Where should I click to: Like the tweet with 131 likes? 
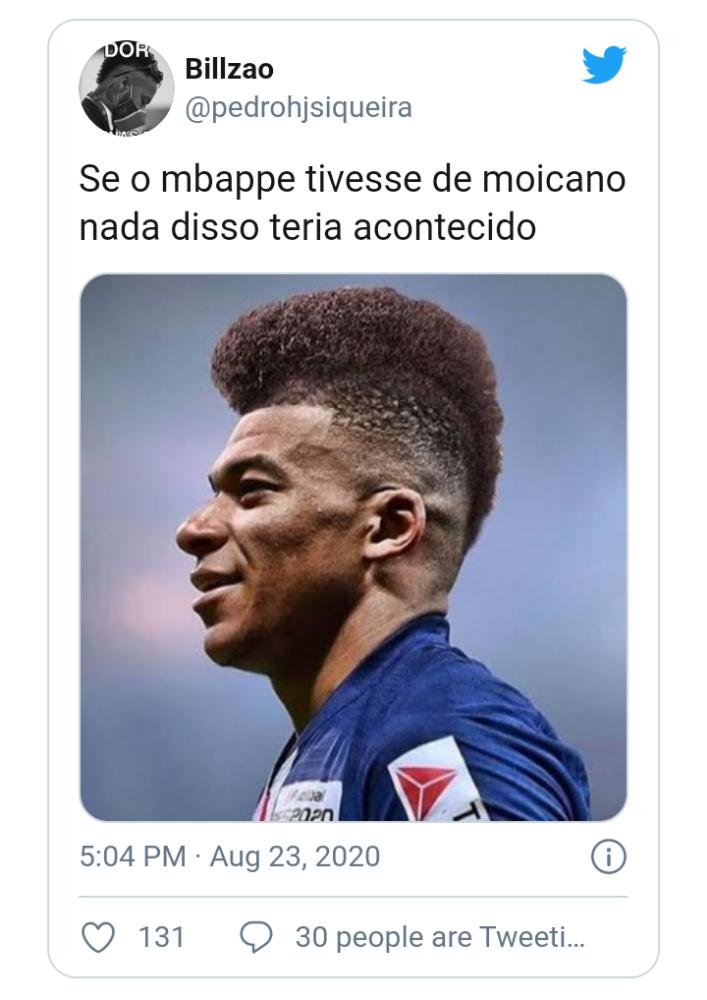tap(99, 938)
